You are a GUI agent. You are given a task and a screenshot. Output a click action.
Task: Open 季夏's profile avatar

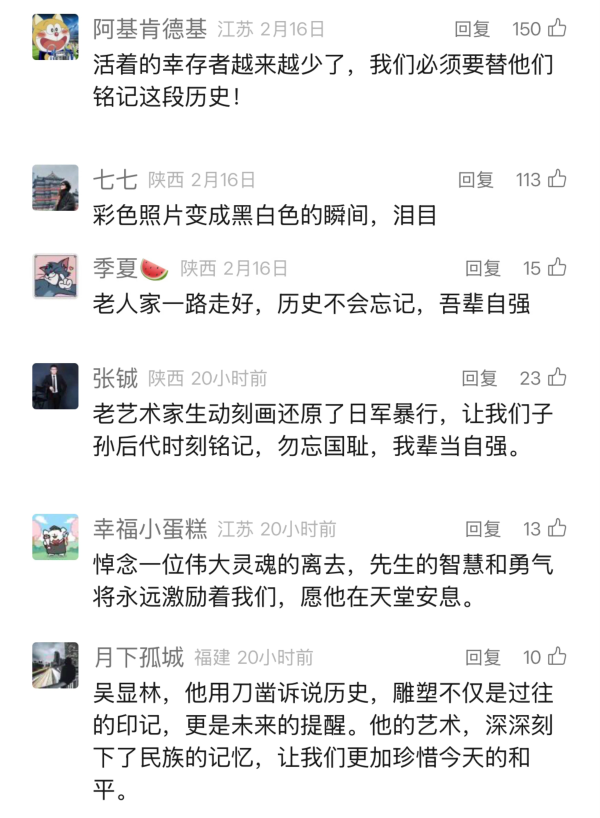click(x=55, y=275)
